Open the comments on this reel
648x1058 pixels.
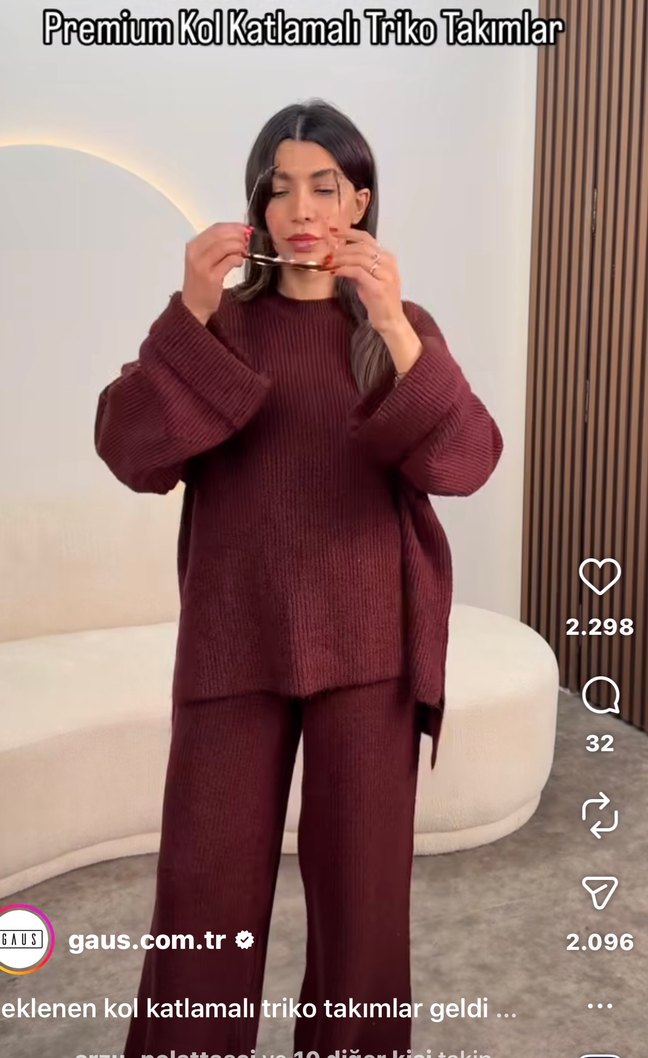(600, 695)
